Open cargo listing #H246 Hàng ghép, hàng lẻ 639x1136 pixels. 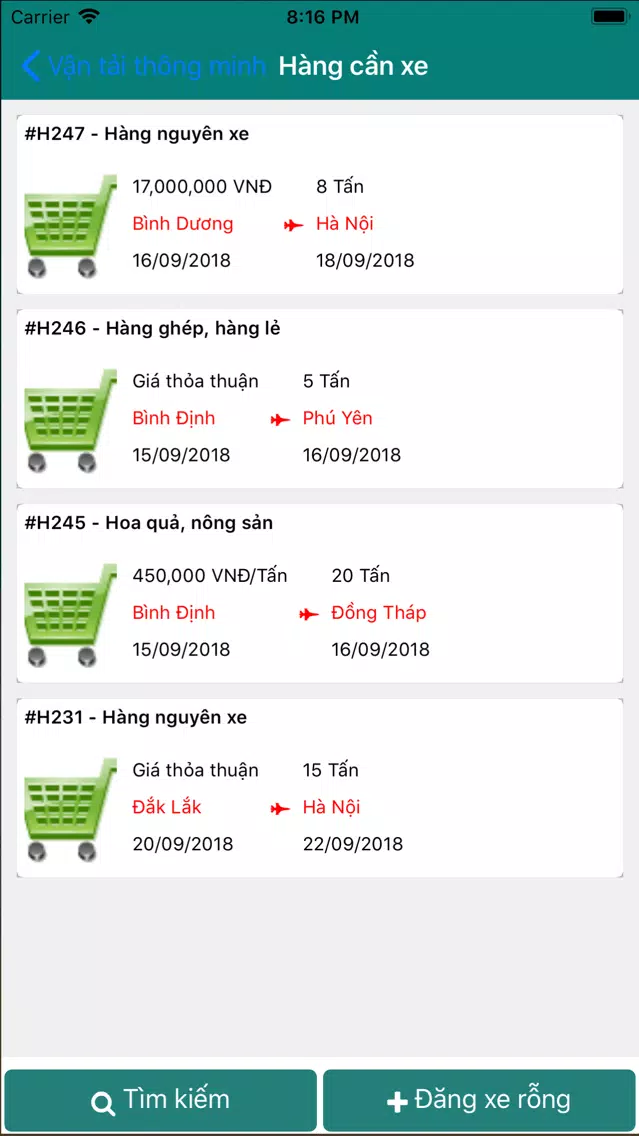(320, 398)
